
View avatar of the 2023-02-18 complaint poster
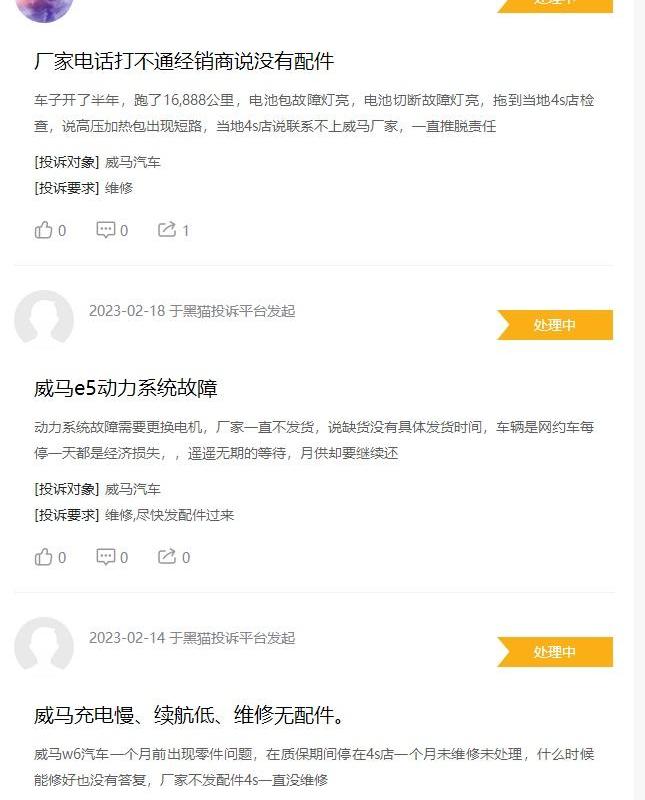coord(44,320)
